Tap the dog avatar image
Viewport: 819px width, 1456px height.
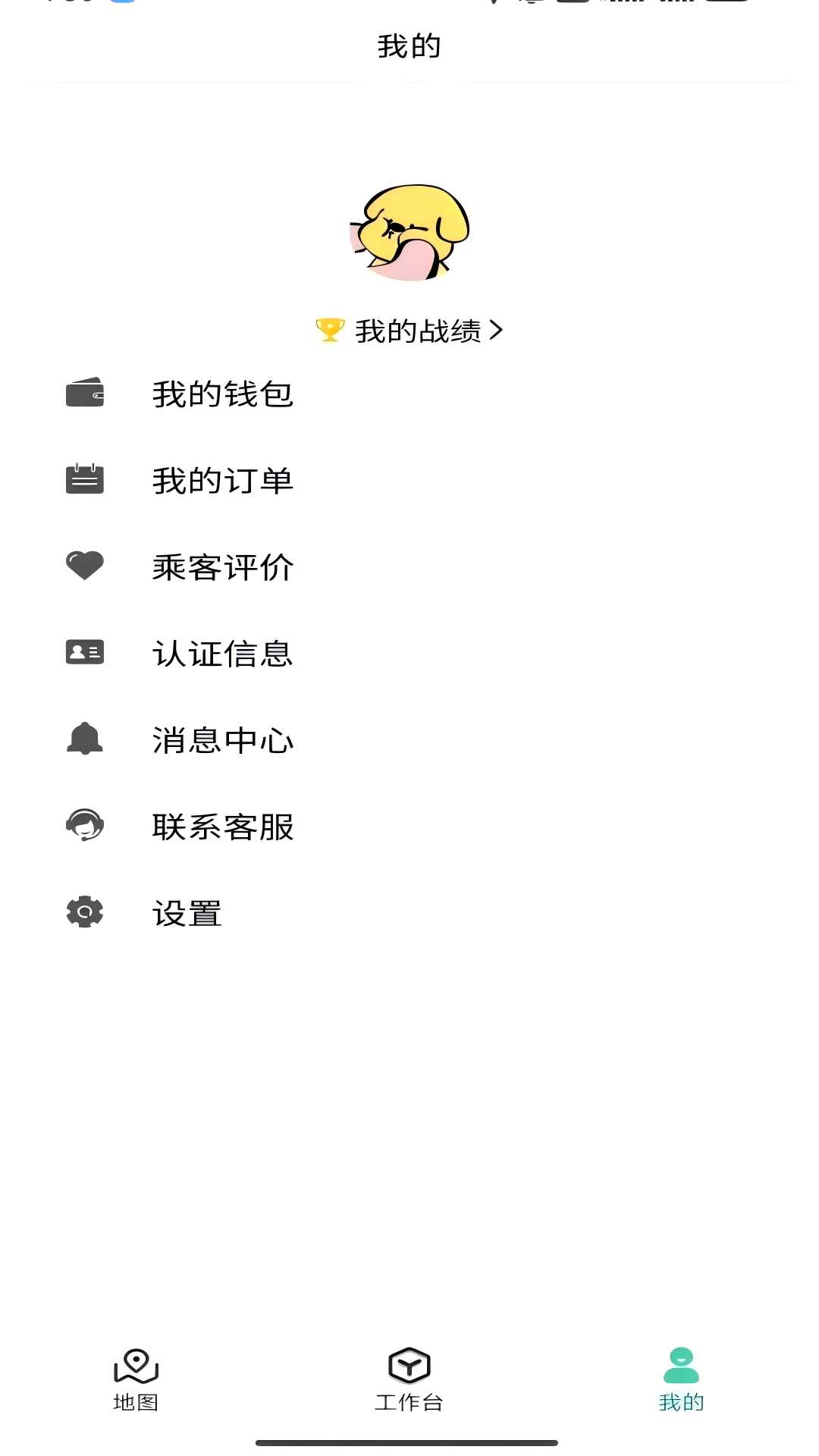pos(409,233)
